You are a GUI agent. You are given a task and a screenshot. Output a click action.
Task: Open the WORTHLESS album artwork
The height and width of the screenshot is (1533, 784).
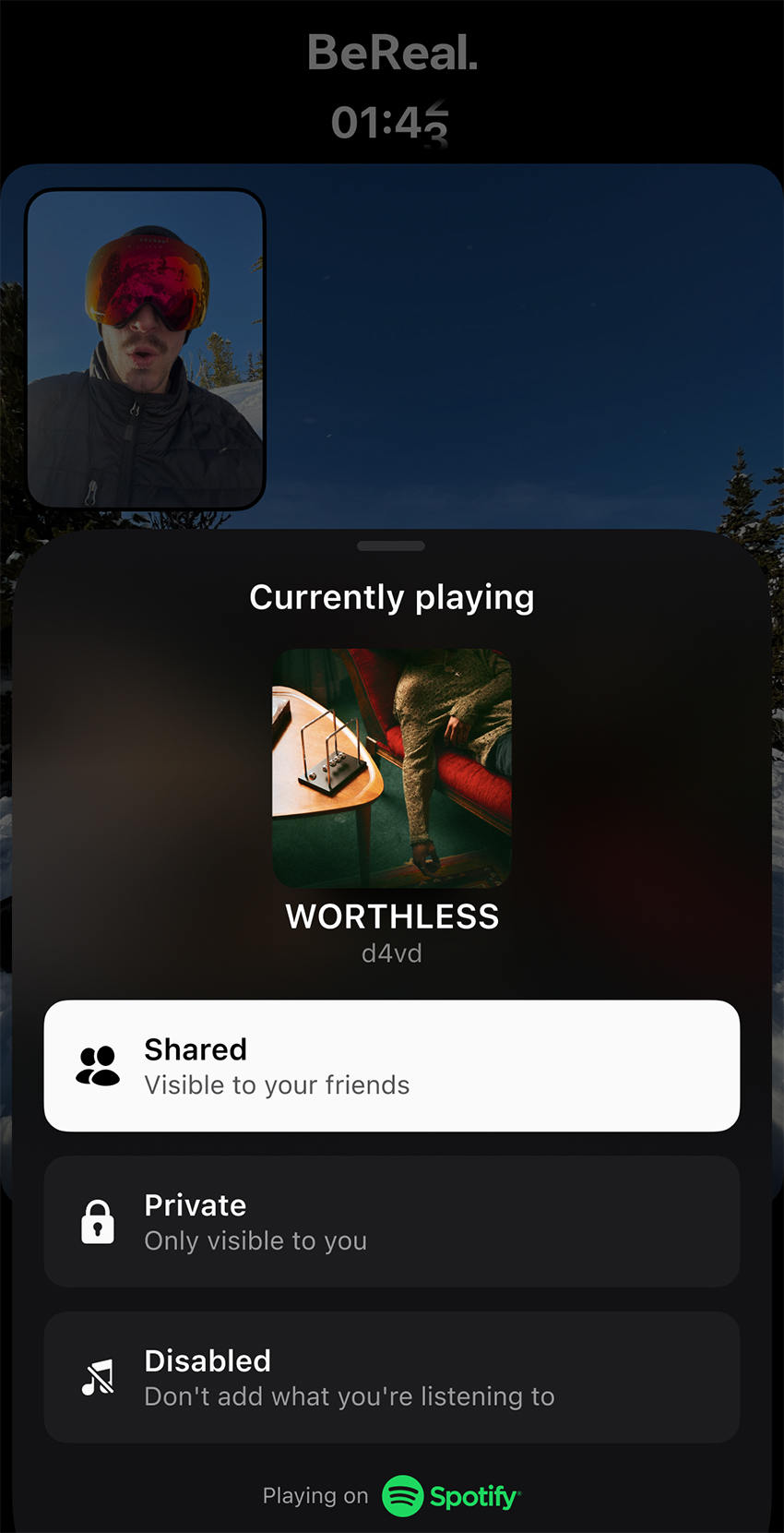click(x=391, y=768)
